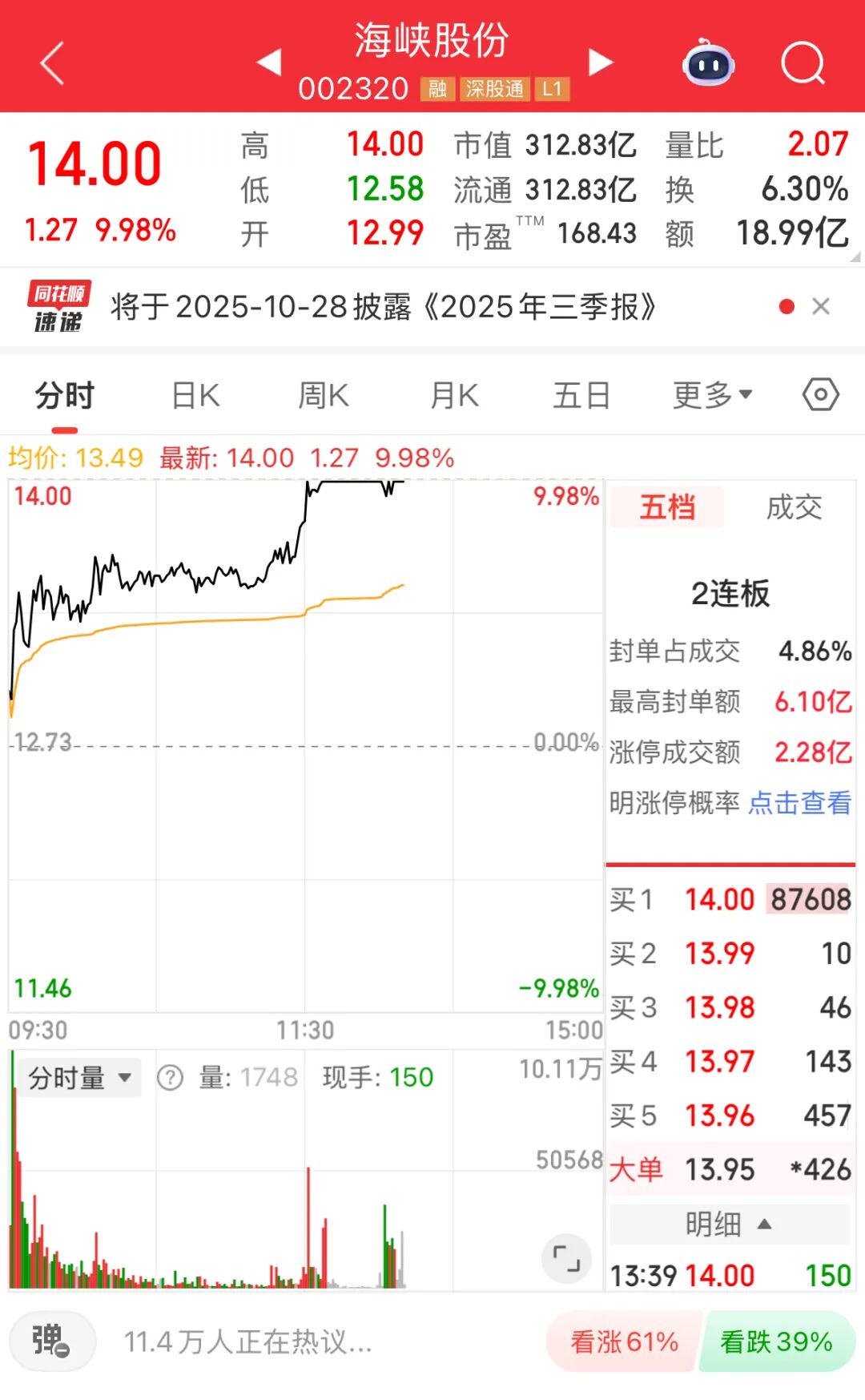Image resolution: width=865 pixels, height=1400 pixels.
Task: Expand the 更多 chart options dropdown
Action: [712, 395]
